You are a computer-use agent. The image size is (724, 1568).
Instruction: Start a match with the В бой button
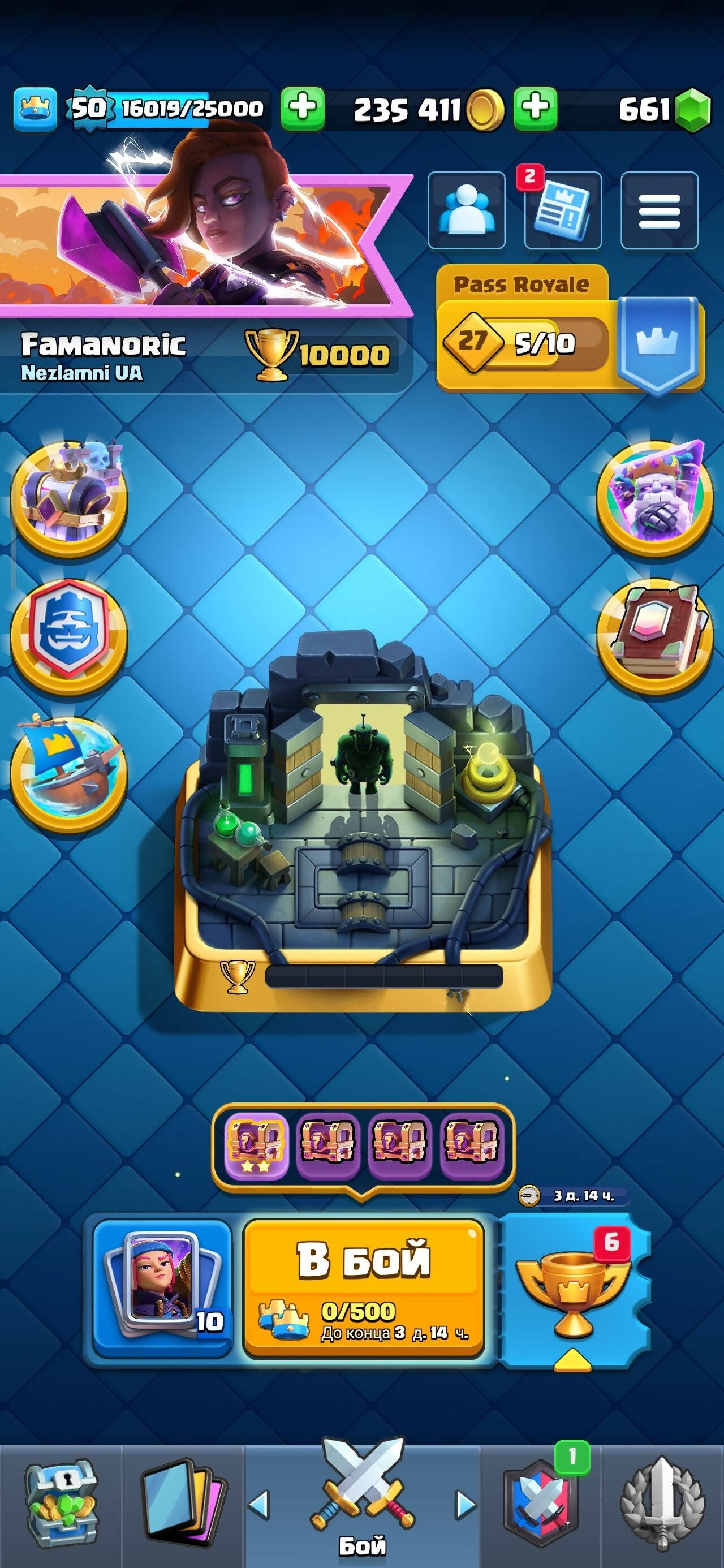364,1286
